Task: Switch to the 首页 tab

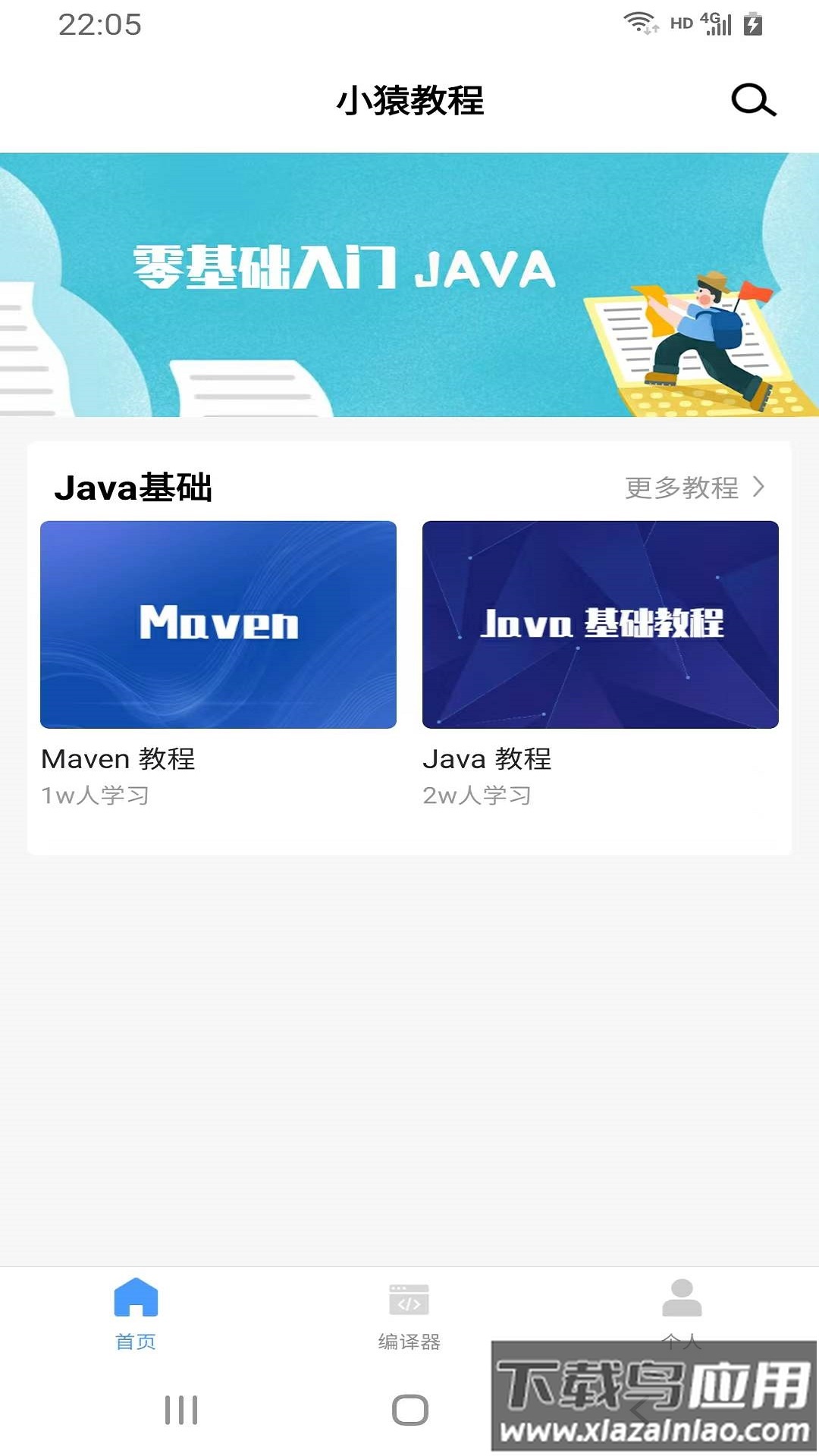Action: click(136, 1313)
